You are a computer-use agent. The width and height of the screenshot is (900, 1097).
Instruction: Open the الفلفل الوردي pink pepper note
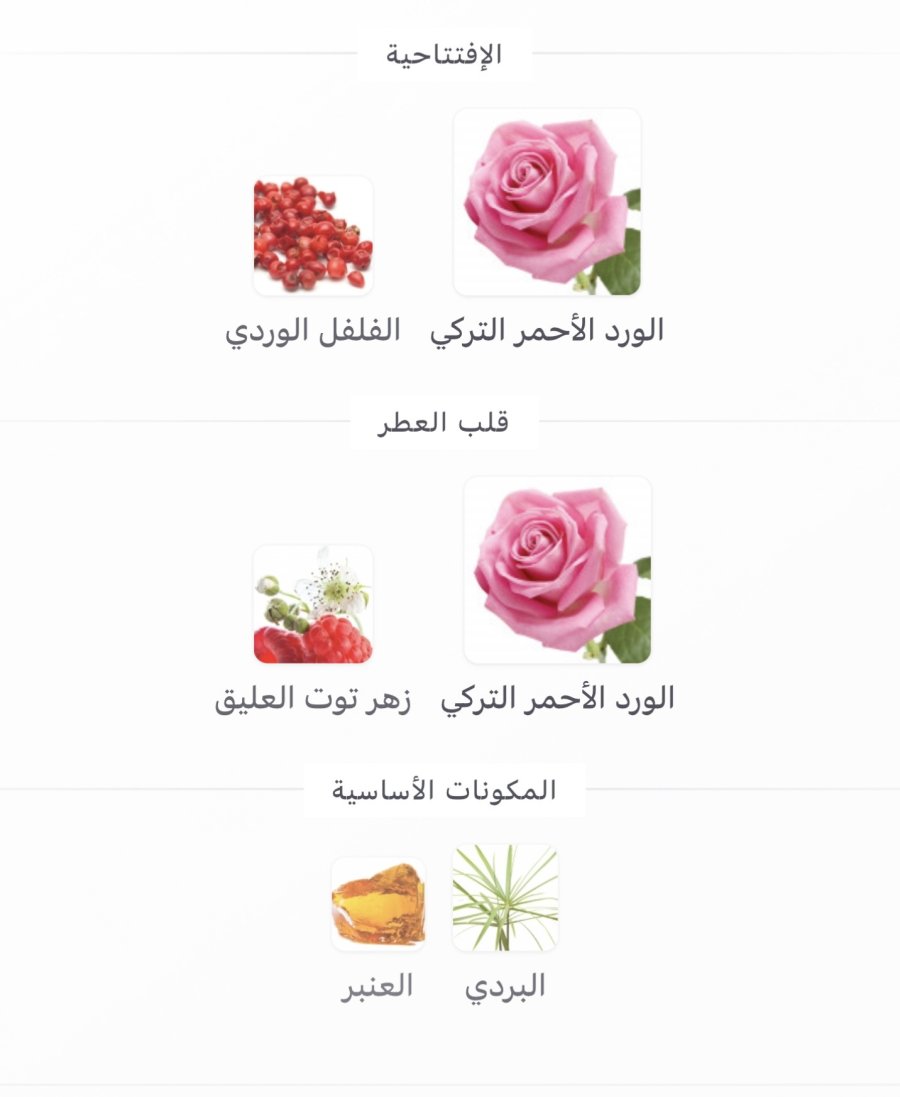point(313,236)
